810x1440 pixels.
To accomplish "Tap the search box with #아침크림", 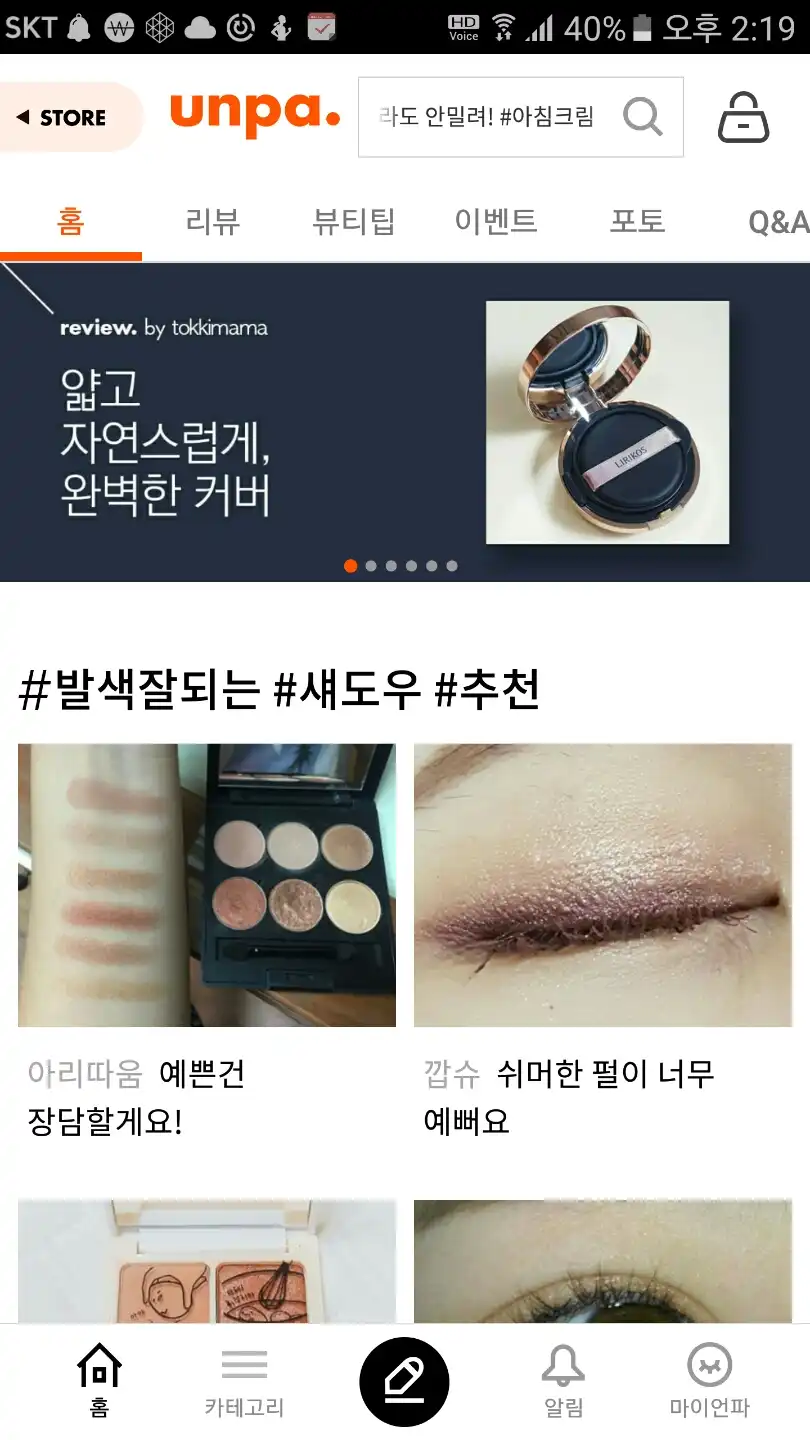I will (488, 117).
